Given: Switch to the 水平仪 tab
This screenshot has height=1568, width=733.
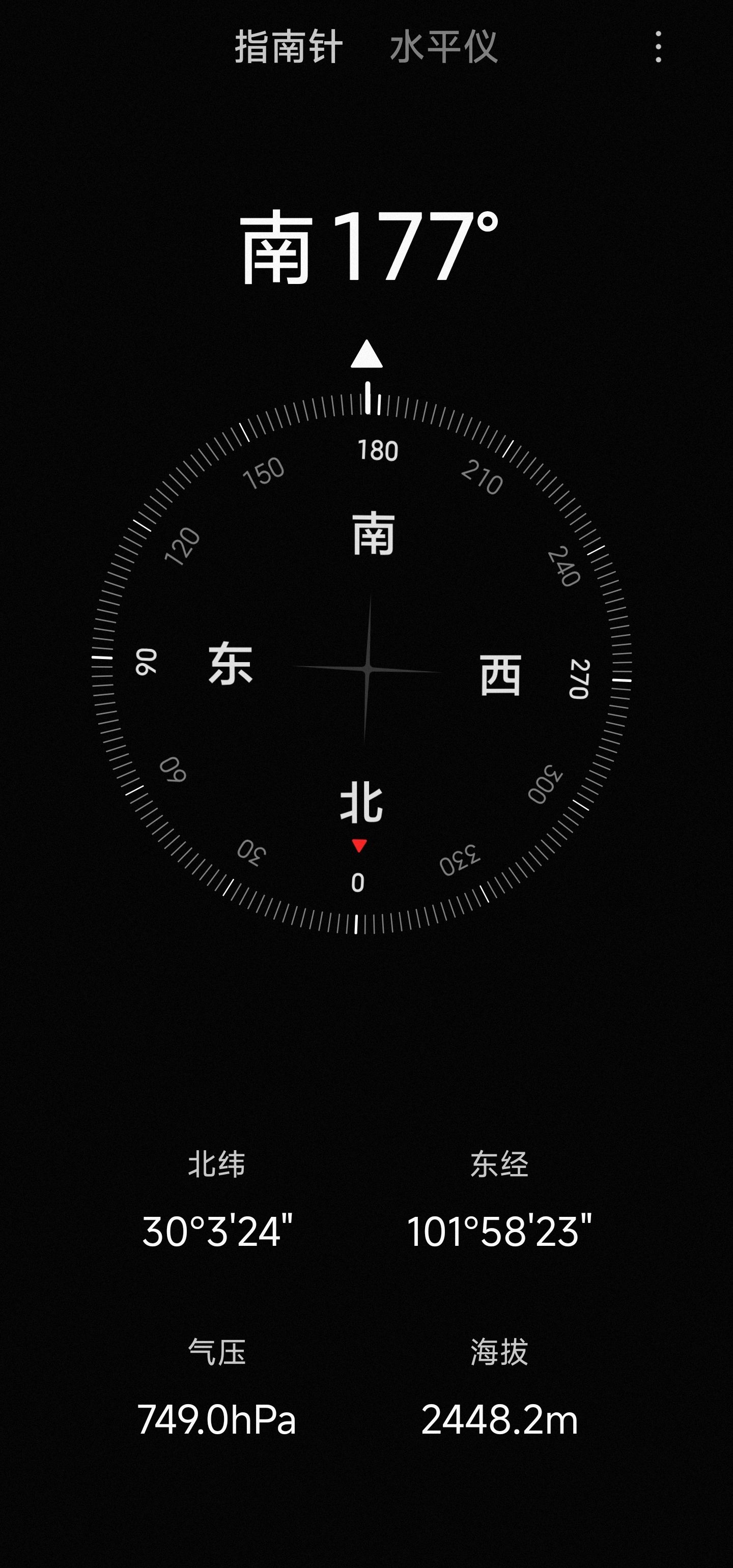Looking at the screenshot, I should pos(444,47).
